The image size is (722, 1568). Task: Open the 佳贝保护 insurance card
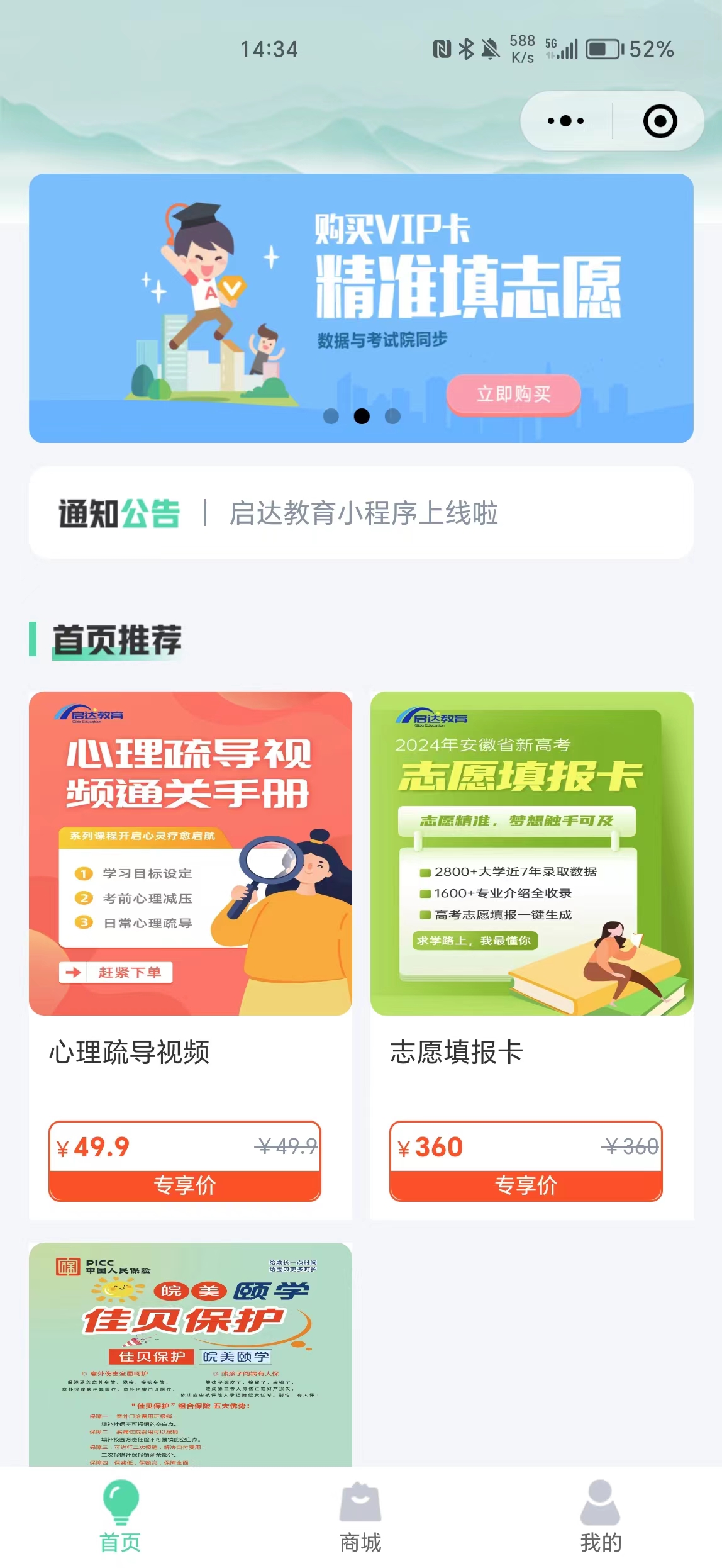coord(191,1353)
